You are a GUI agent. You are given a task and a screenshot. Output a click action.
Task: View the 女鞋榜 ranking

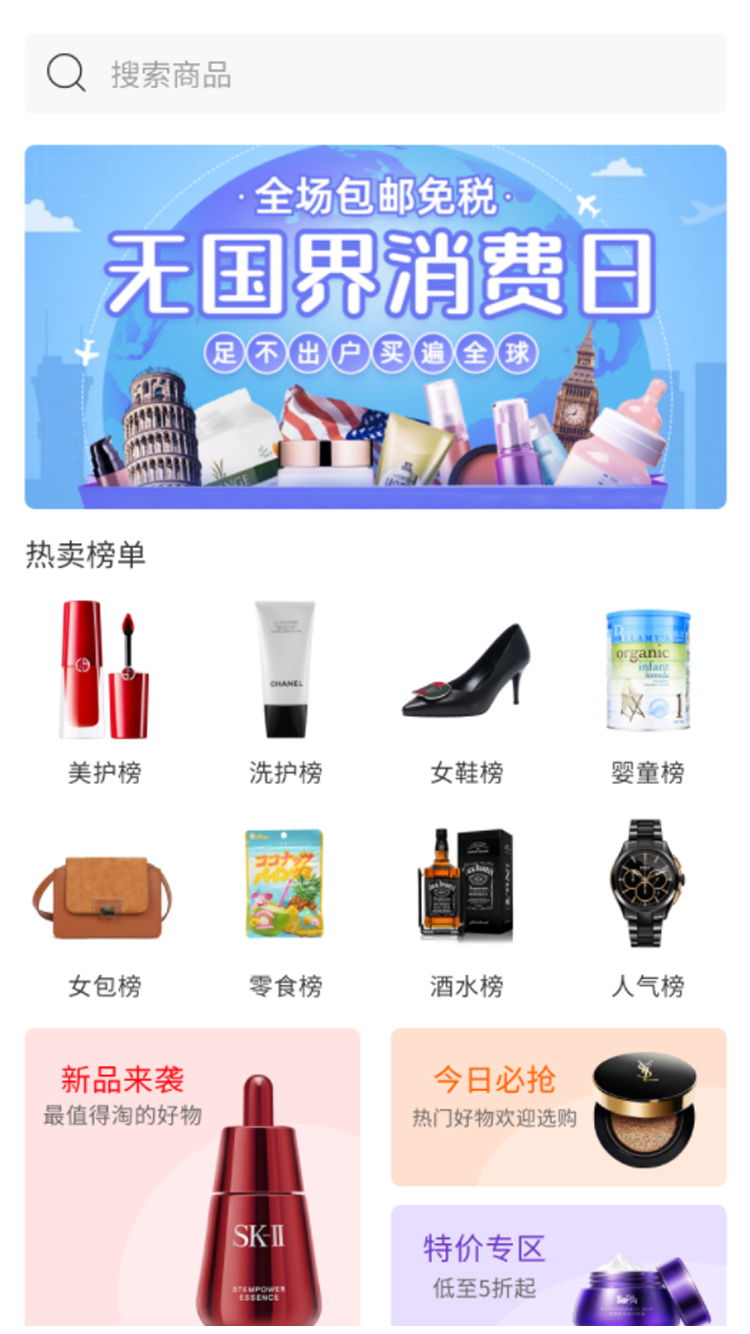pyautogui.click(x=466, y=692)
